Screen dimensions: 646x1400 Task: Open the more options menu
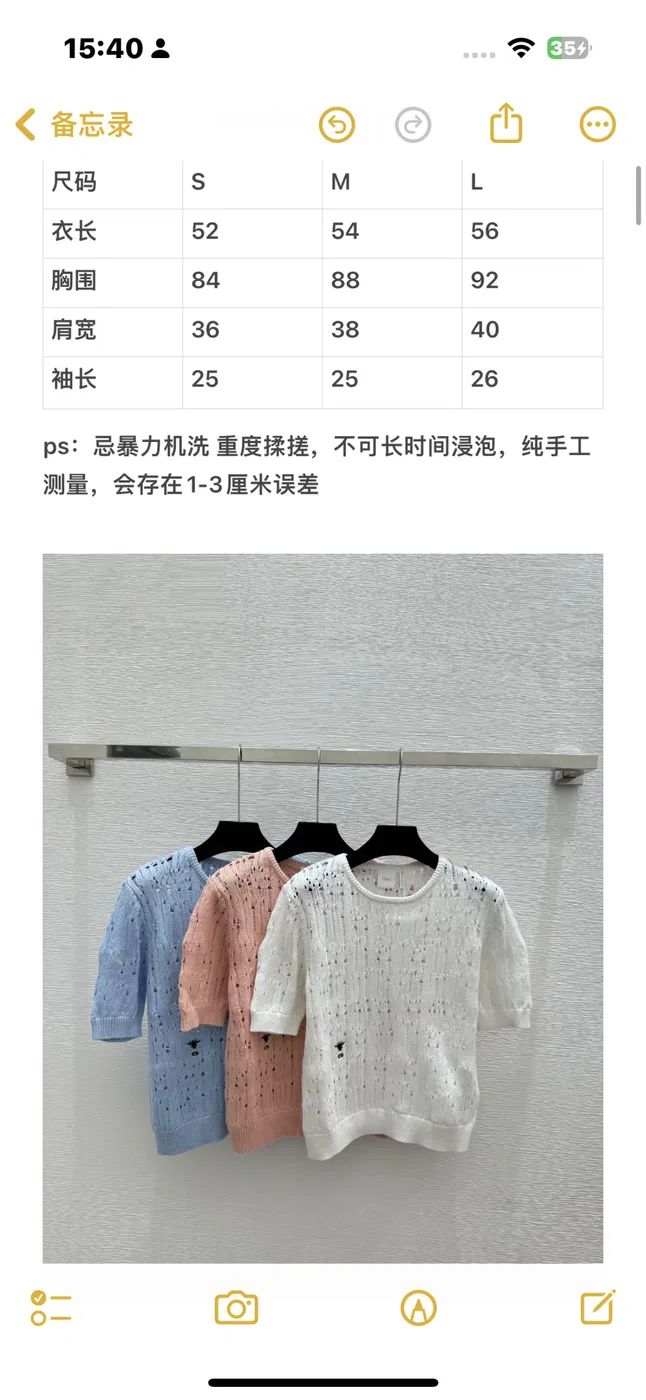point(598,125)
